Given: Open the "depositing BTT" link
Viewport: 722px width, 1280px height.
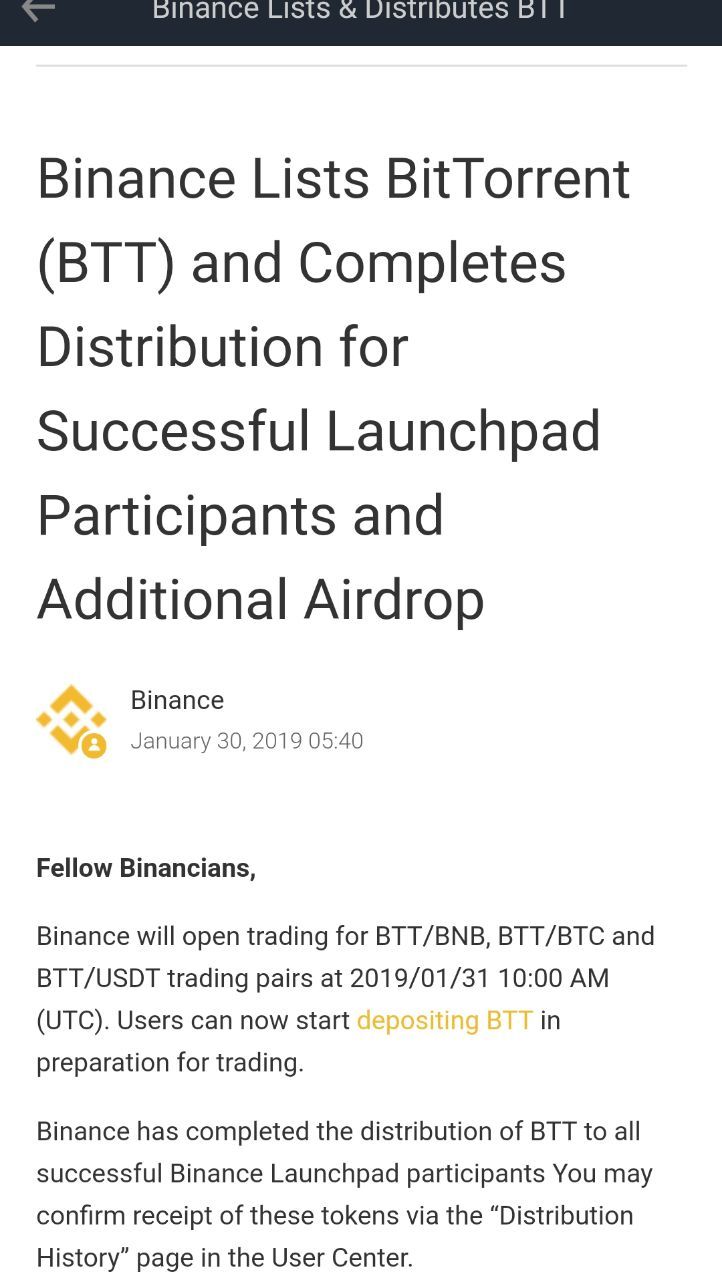Looking at the screenshot, I should click(x=445, y=1021).
